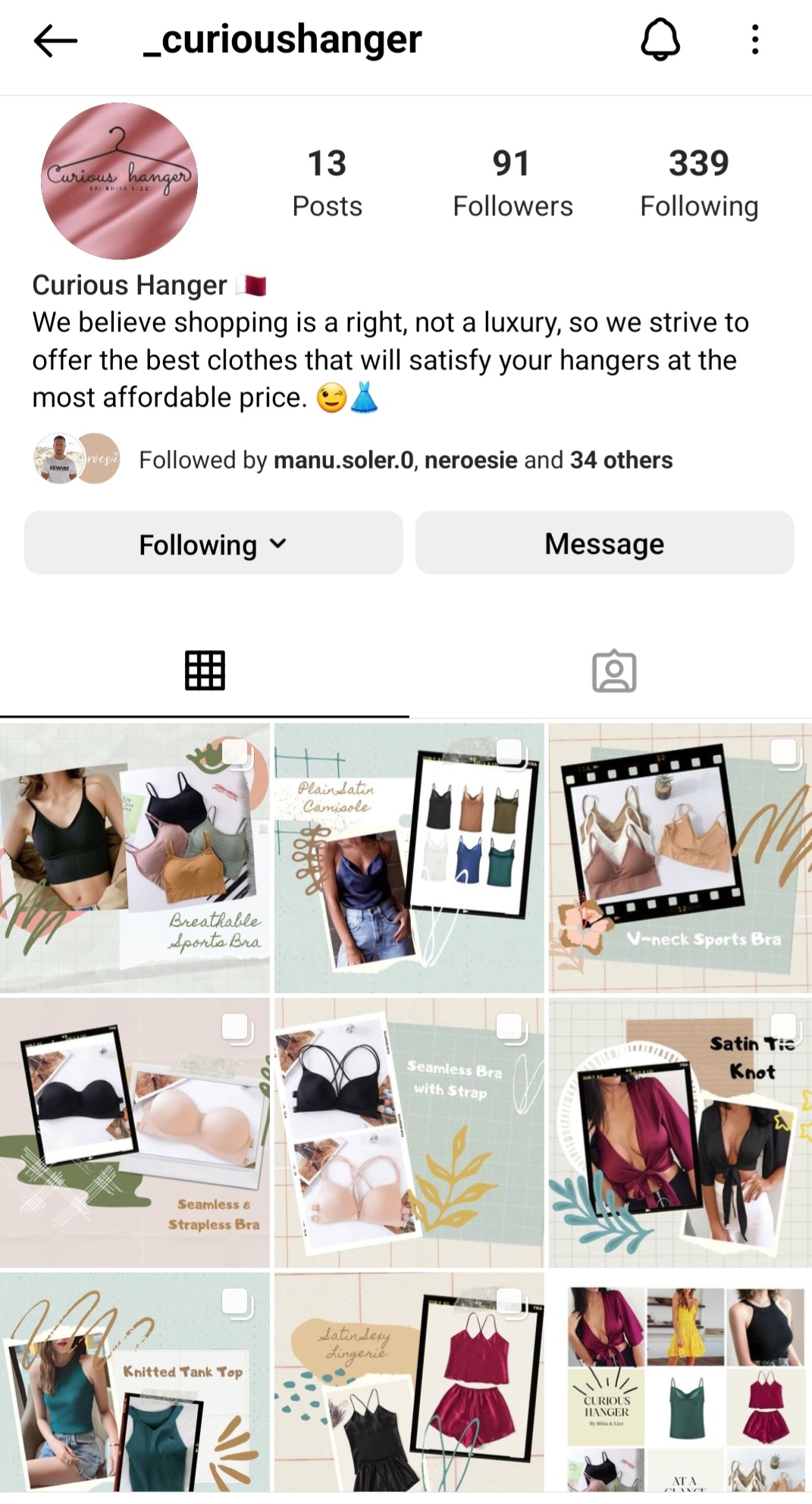The image size is (812, 1504).
Task: Open the three-dot overflow menu
Action: point(754,39)
